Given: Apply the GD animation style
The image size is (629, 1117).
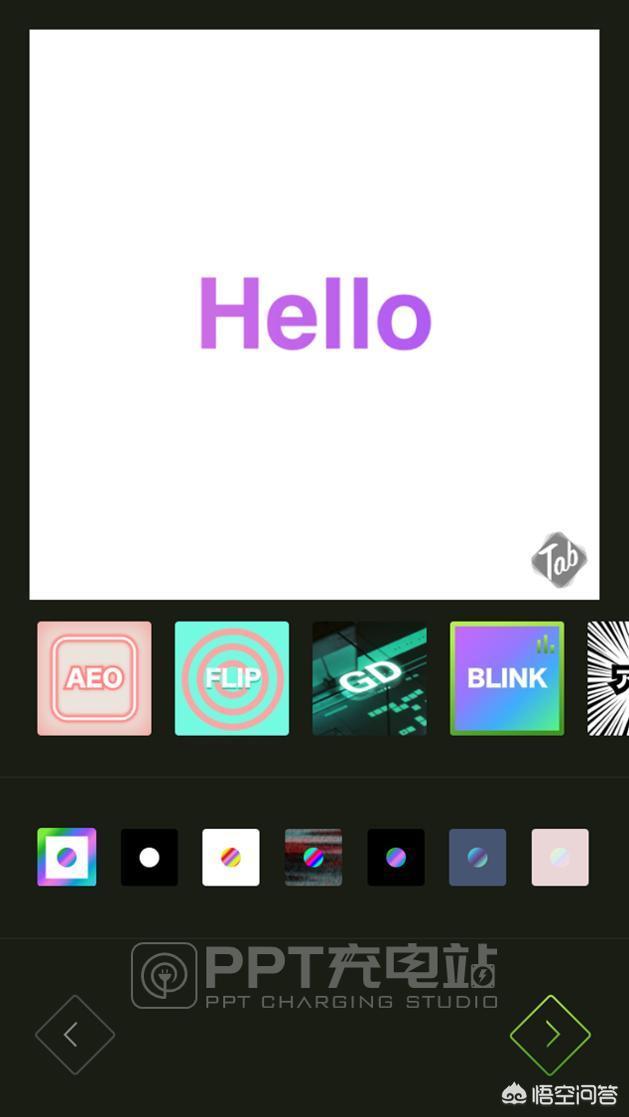Looking at the screenshot, I should (x=369, y=678).
